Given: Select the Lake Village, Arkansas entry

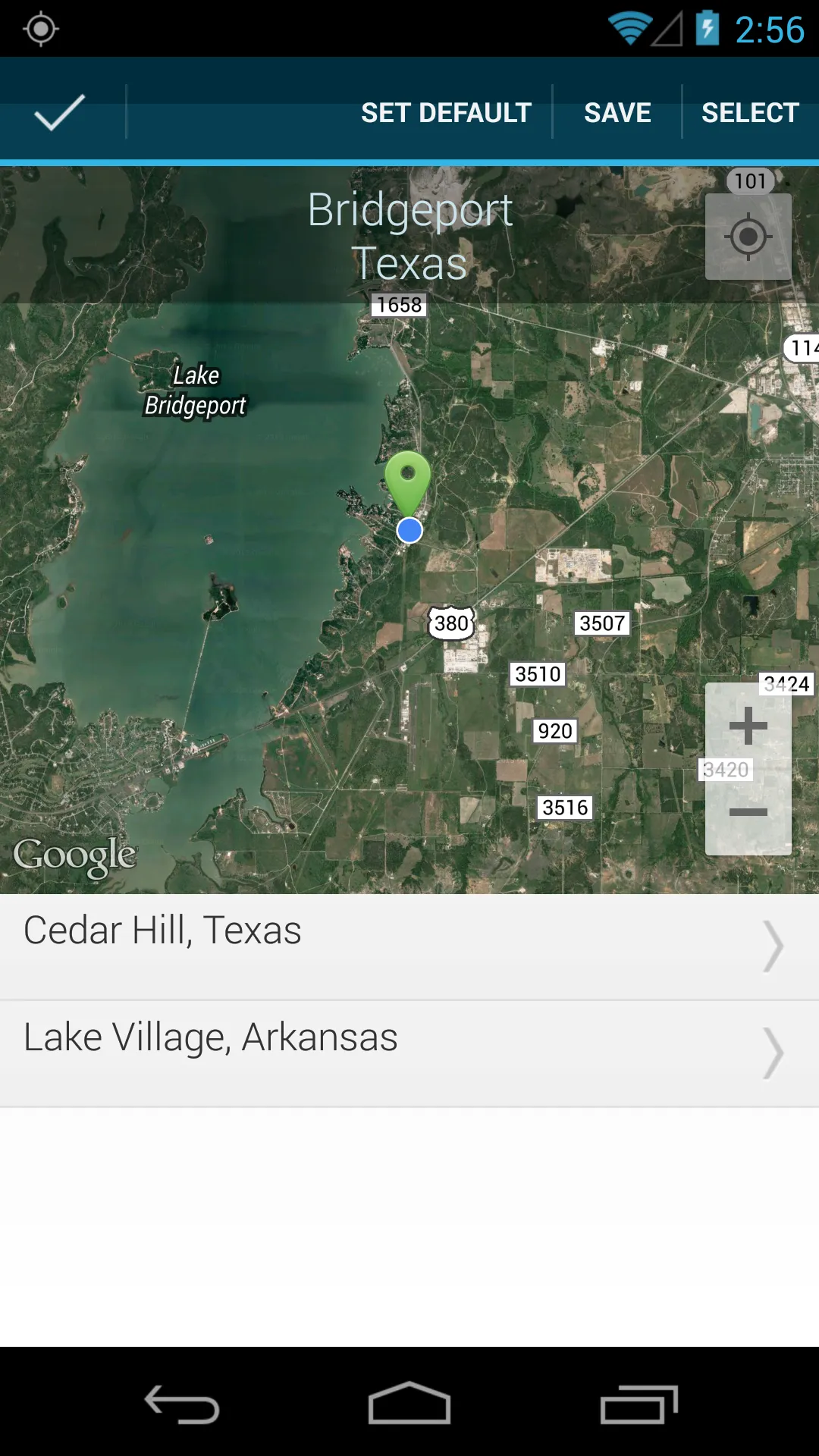Looking at the screenshot, I should click(303, 1037).
